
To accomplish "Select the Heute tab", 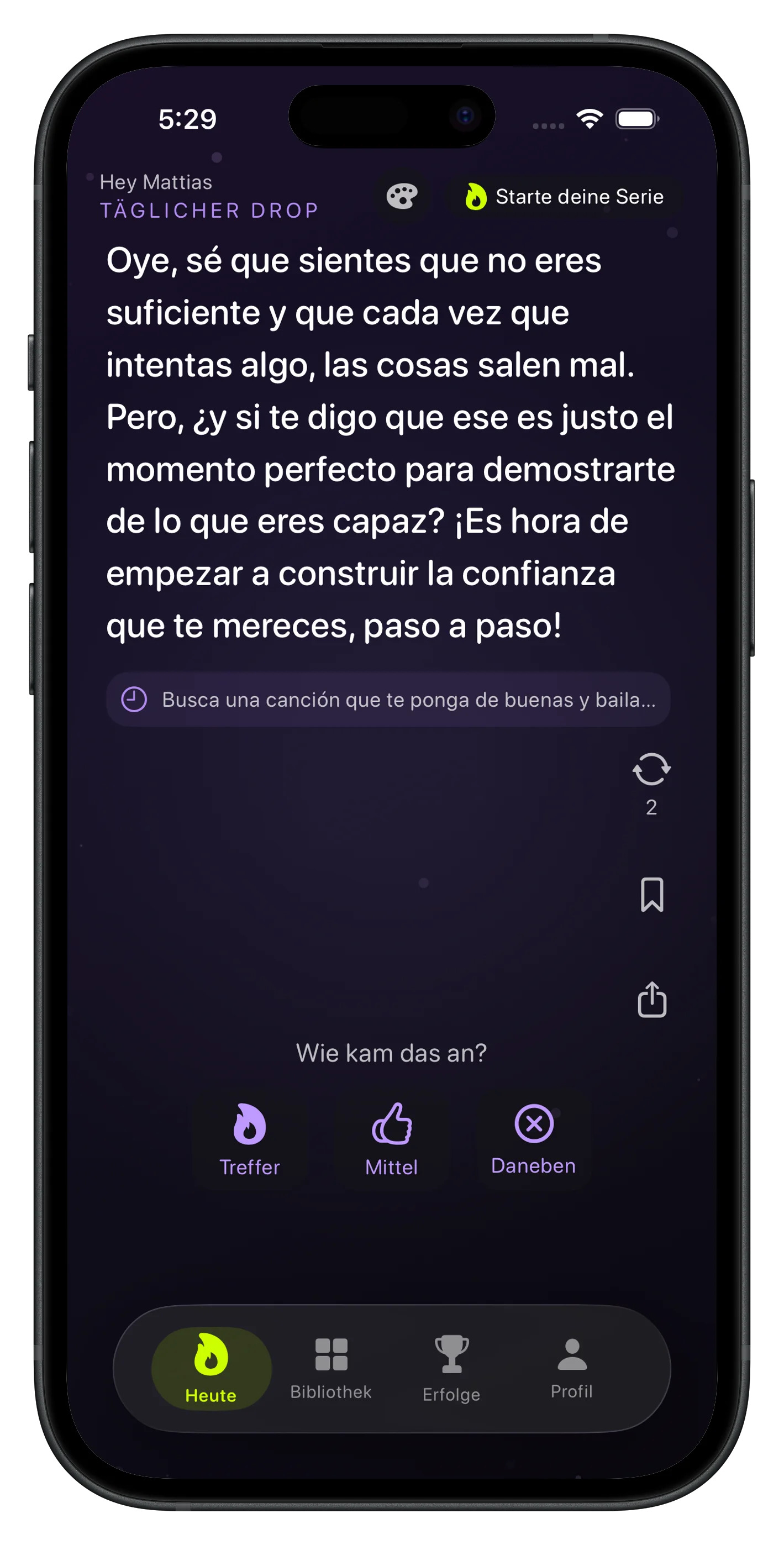I will [211, 1369].
